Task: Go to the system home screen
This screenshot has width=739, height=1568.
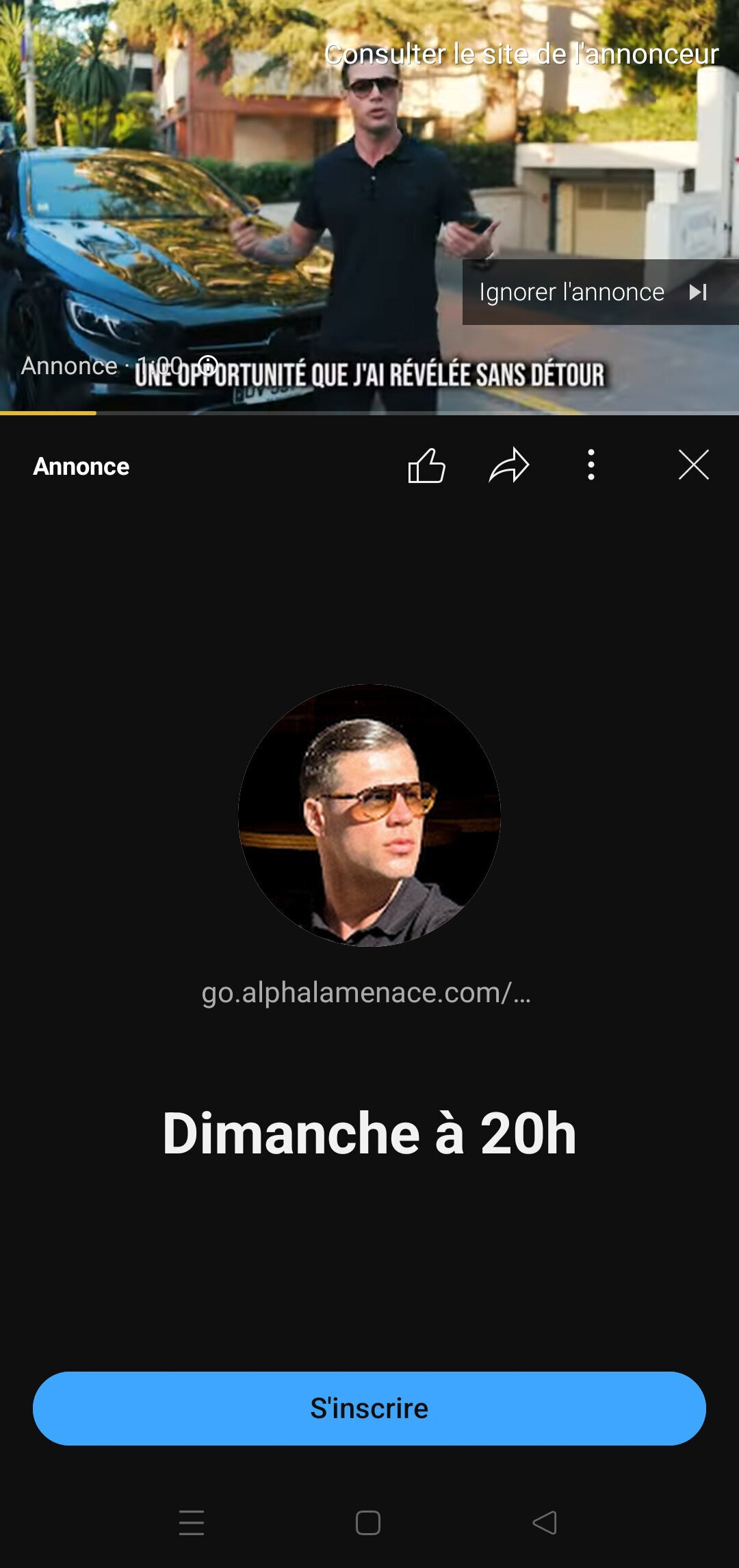Action: coord(368,1523)
